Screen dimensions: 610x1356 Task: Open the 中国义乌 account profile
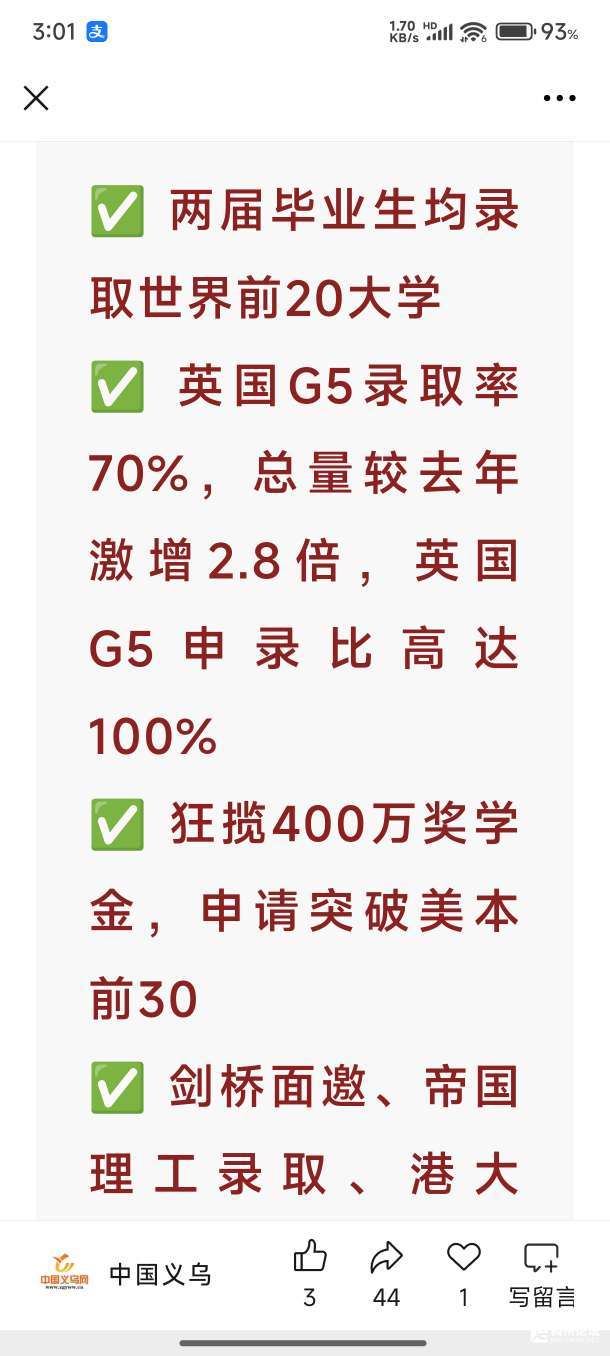coord(126,1274)
